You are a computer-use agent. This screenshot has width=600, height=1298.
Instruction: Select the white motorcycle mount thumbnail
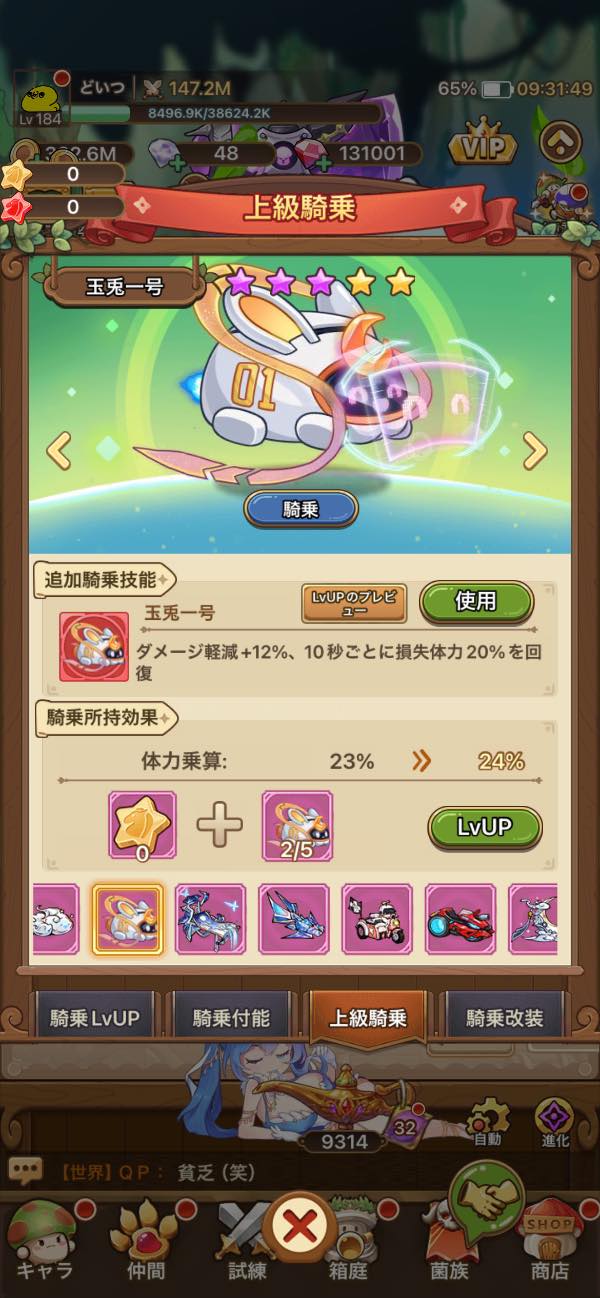[x=377, y=918]
